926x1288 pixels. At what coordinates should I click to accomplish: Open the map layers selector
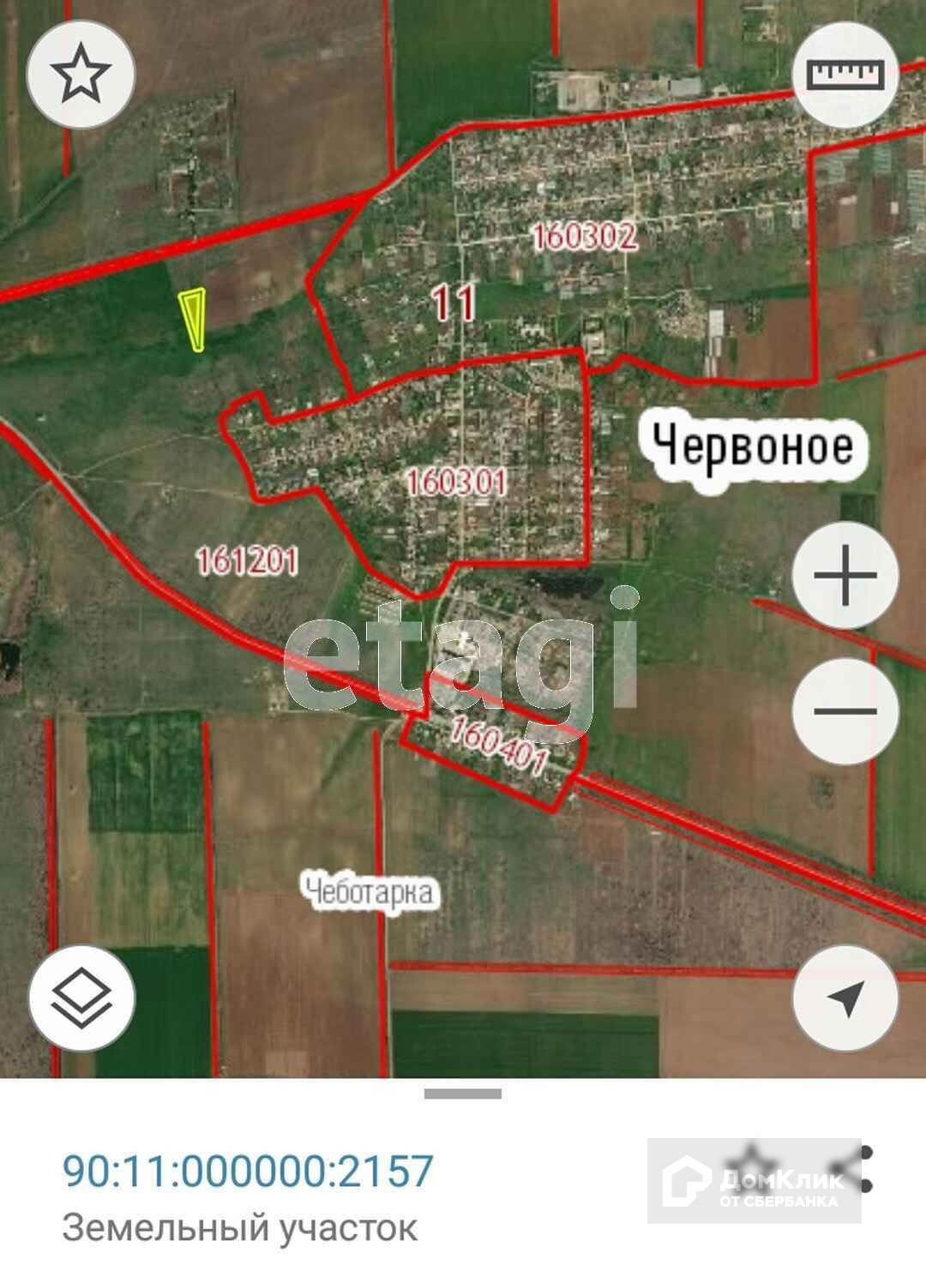81,998
